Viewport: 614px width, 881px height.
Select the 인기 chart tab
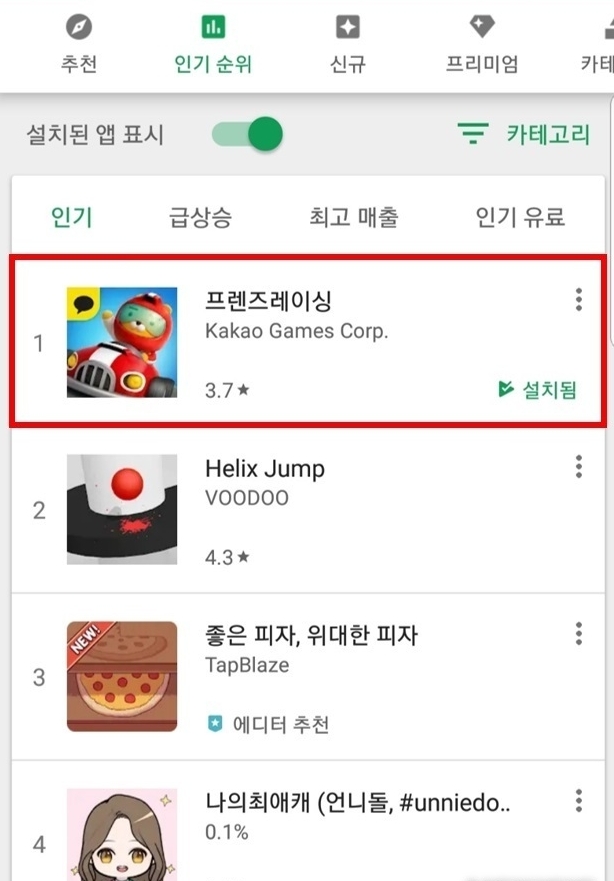click(72, 217)
